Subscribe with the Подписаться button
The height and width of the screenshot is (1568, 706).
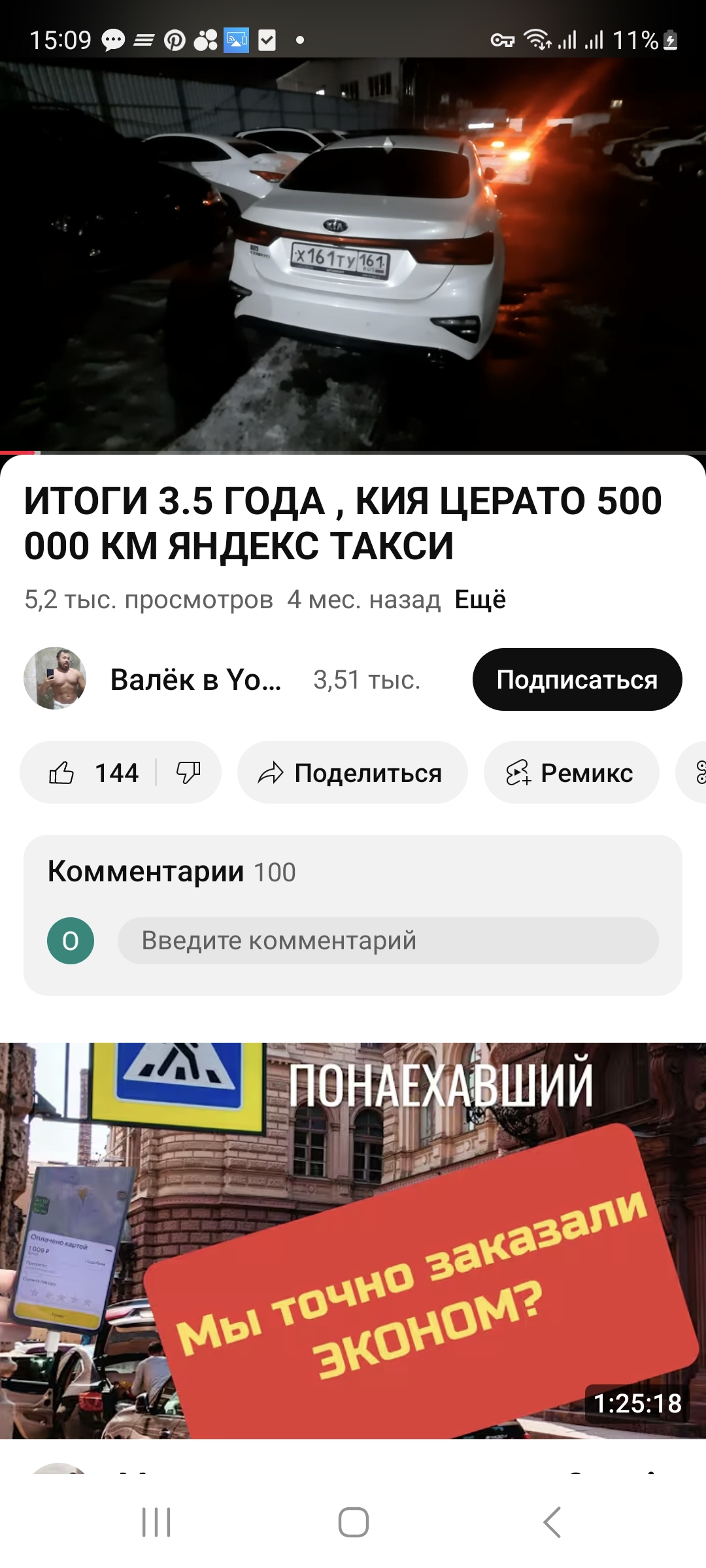point(577,679)
